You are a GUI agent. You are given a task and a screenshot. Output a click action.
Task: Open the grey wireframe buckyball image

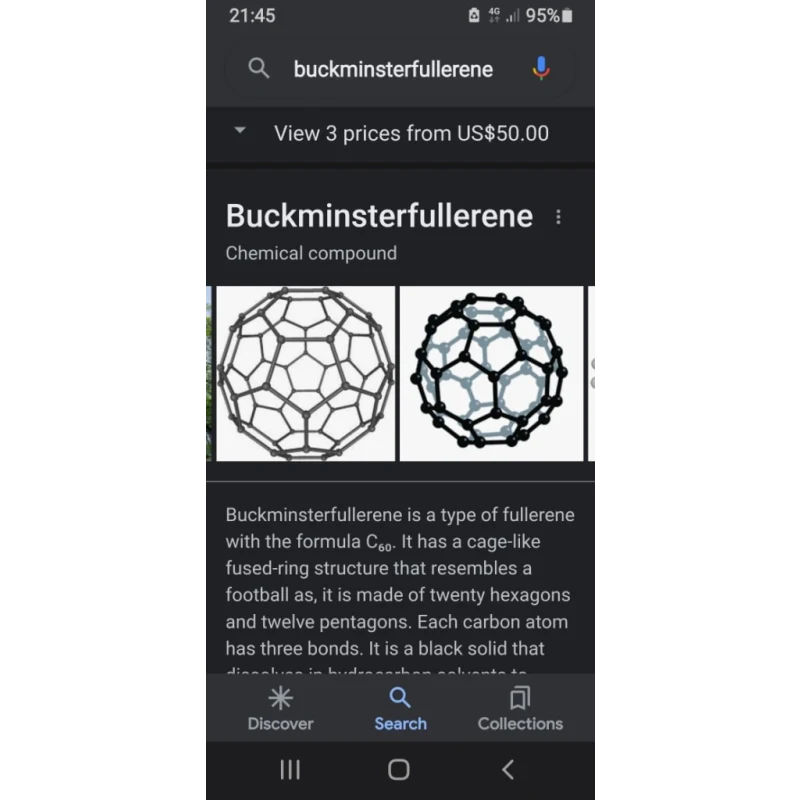pyautogui.click(x=305, y=373)
